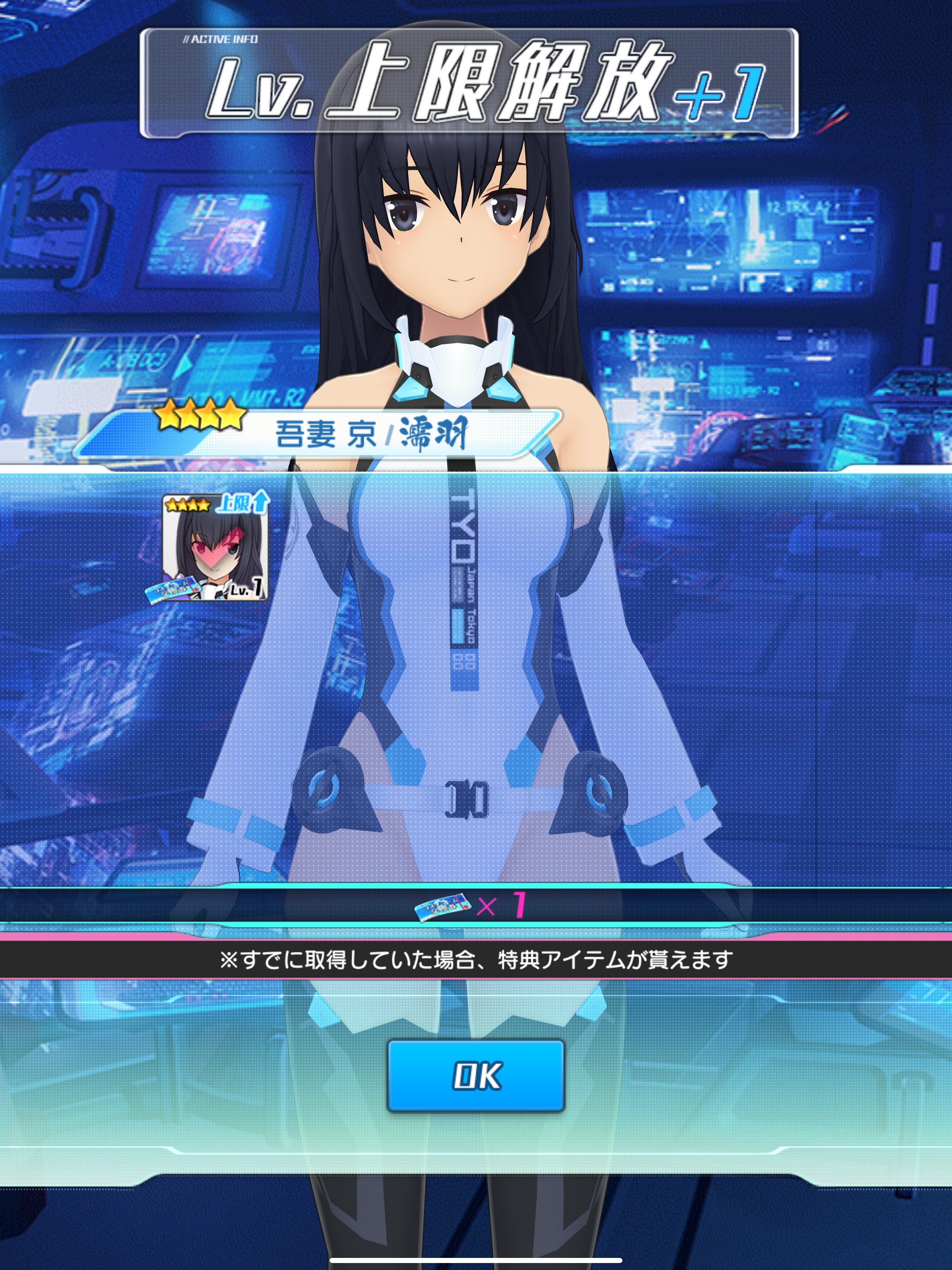
Task: Open the 吾妻 京 character card thumbnail
Action: (214, 549)
